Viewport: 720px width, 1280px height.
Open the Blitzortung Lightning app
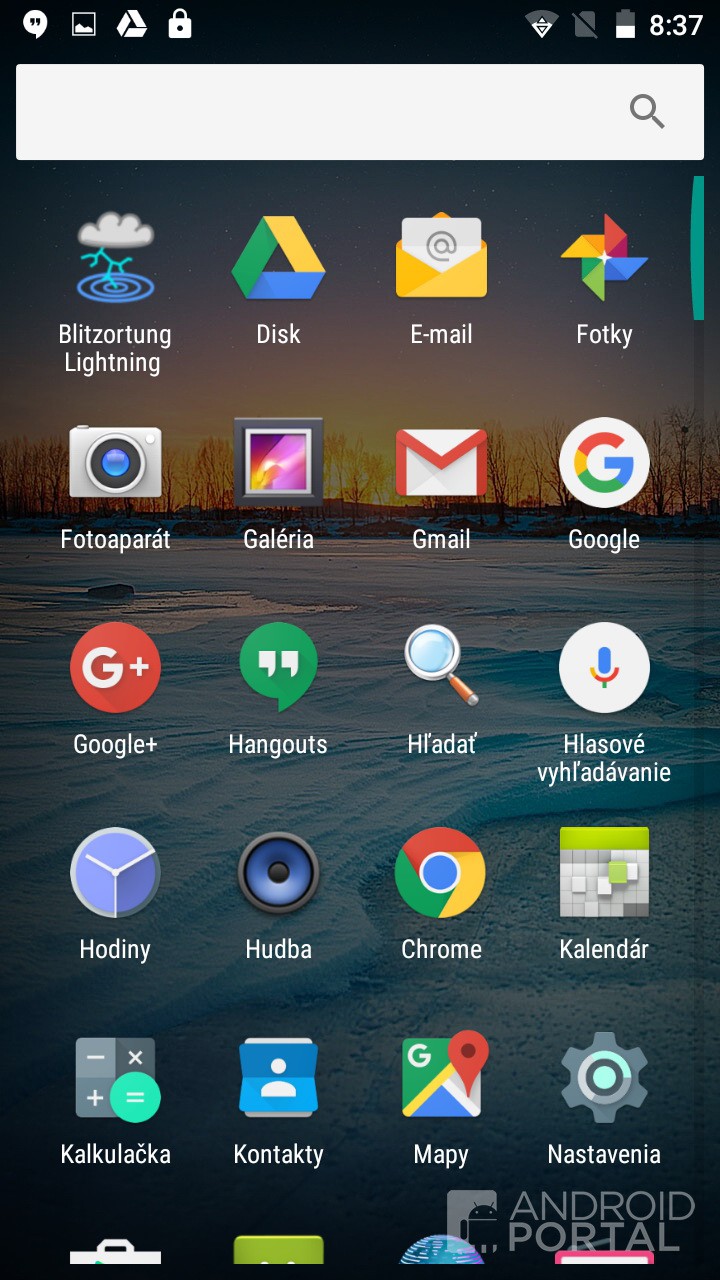(x=115, y=260)
